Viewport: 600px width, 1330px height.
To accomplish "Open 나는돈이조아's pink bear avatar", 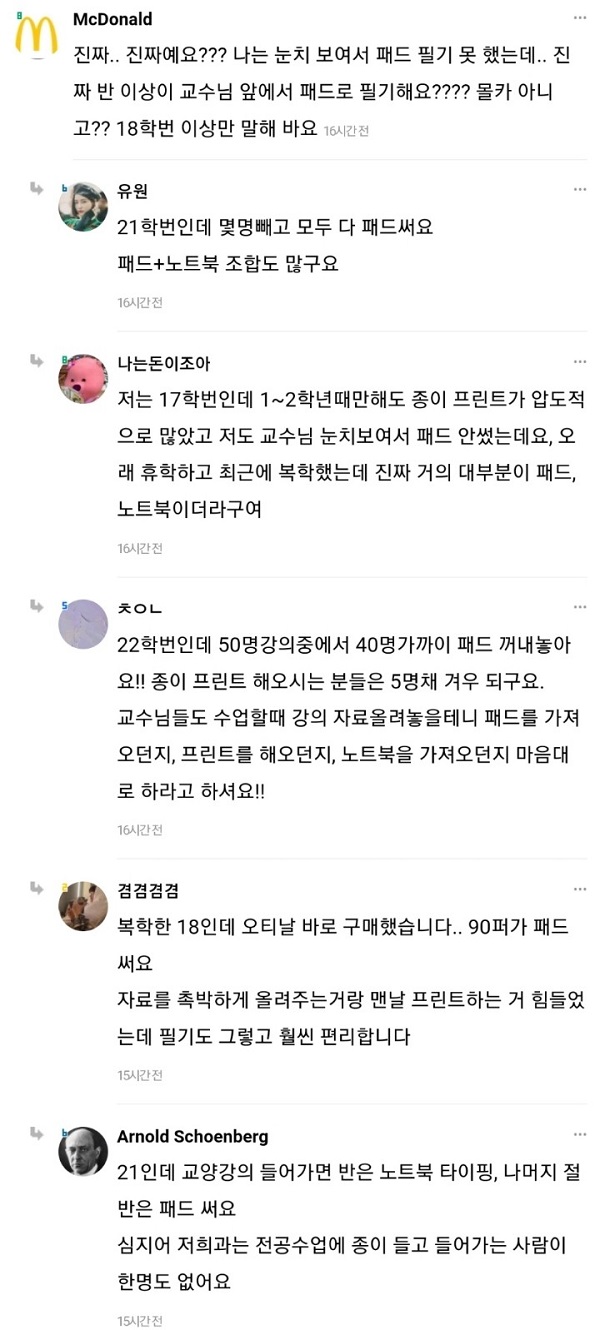I will click(83, 379).
